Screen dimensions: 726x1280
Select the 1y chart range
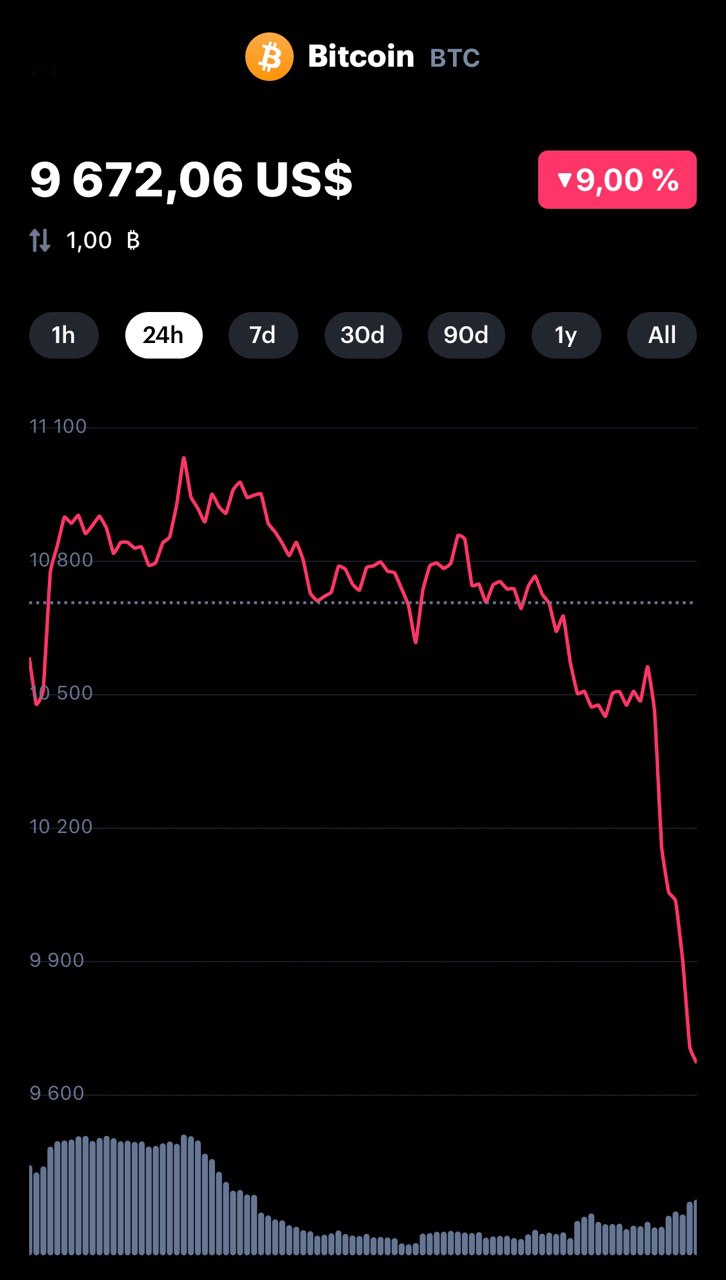566,335
